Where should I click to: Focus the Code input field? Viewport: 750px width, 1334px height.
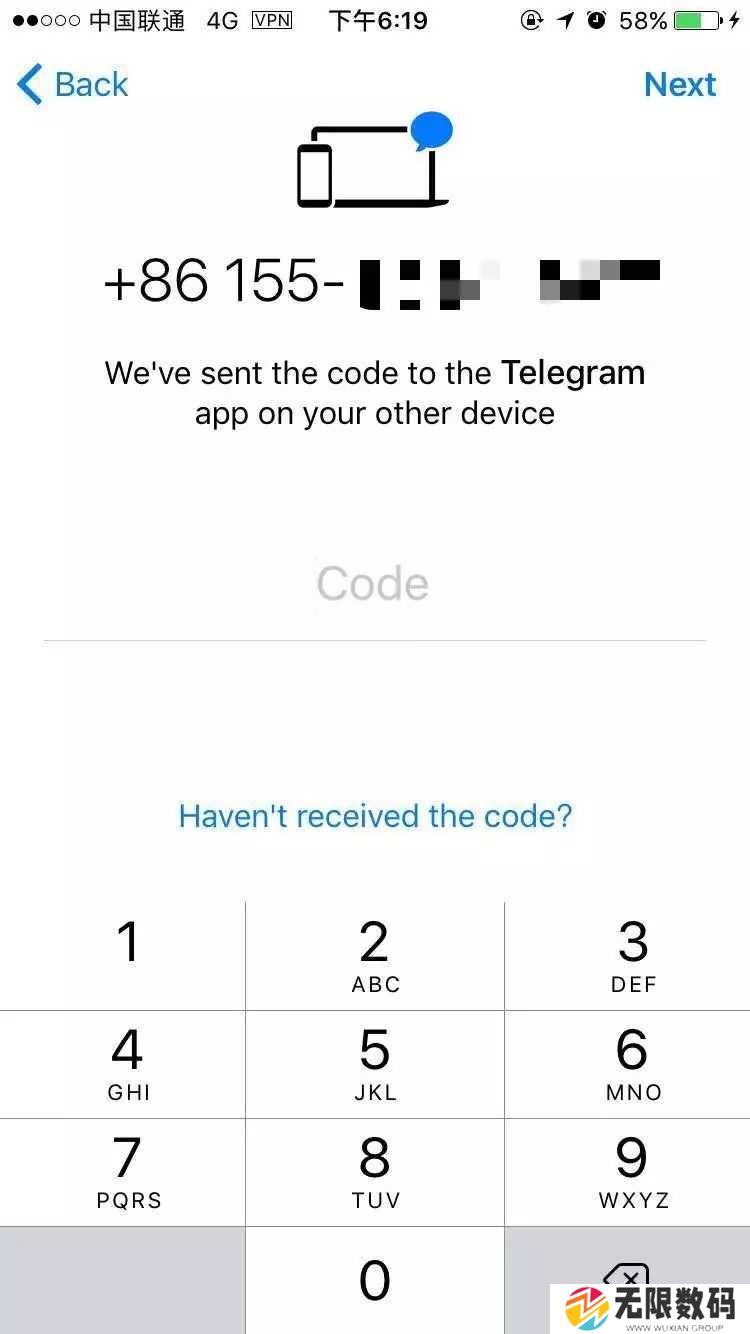374,583
